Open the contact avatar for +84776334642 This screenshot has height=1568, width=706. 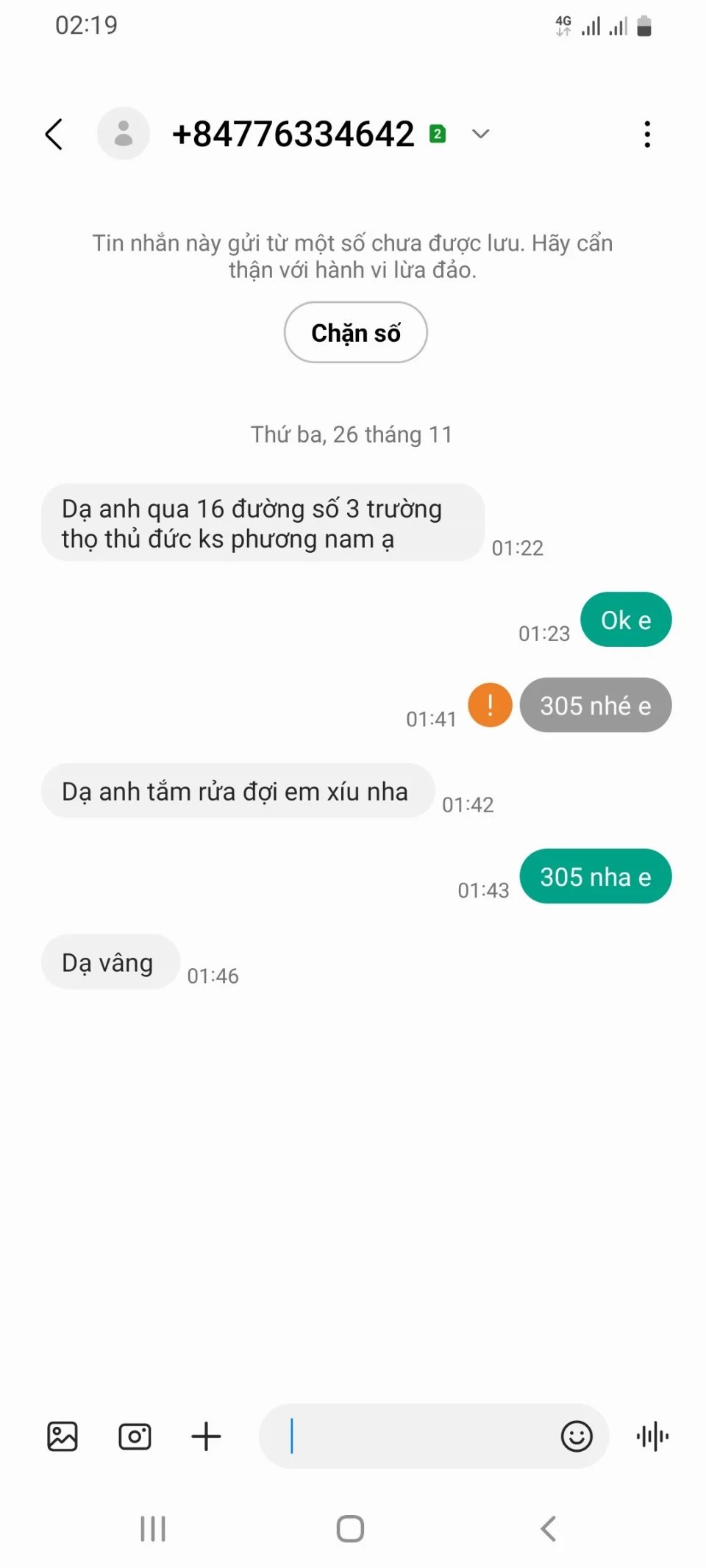pyautogui.click(x=124, y=134)
